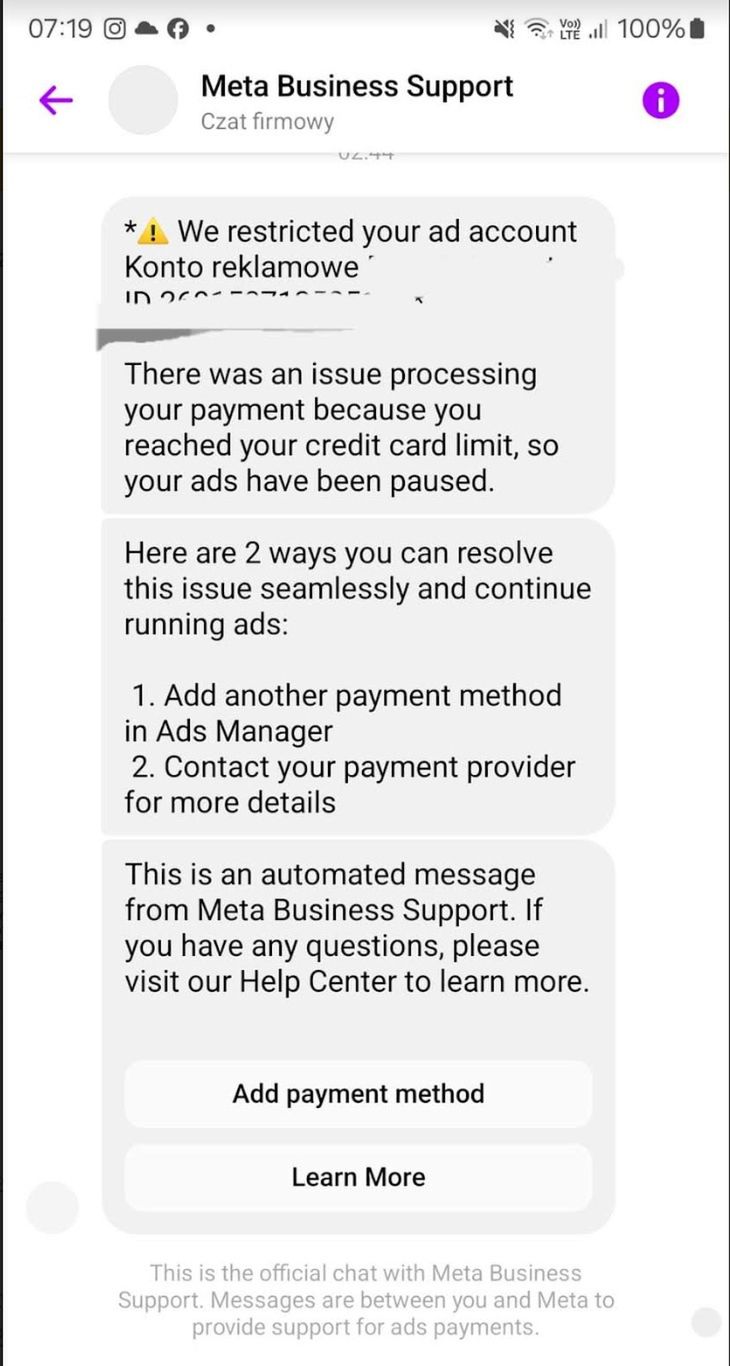Tap the Add payment method button
The width and height of the screenshot is (730, 1366).
click(x=358, y=1093)
